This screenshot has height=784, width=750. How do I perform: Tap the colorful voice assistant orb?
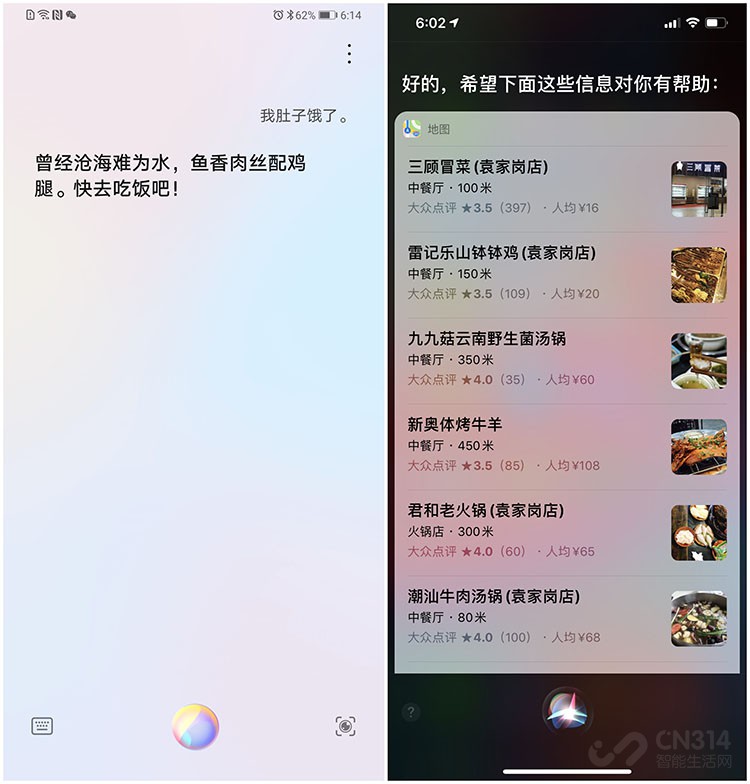coord(195,727)
